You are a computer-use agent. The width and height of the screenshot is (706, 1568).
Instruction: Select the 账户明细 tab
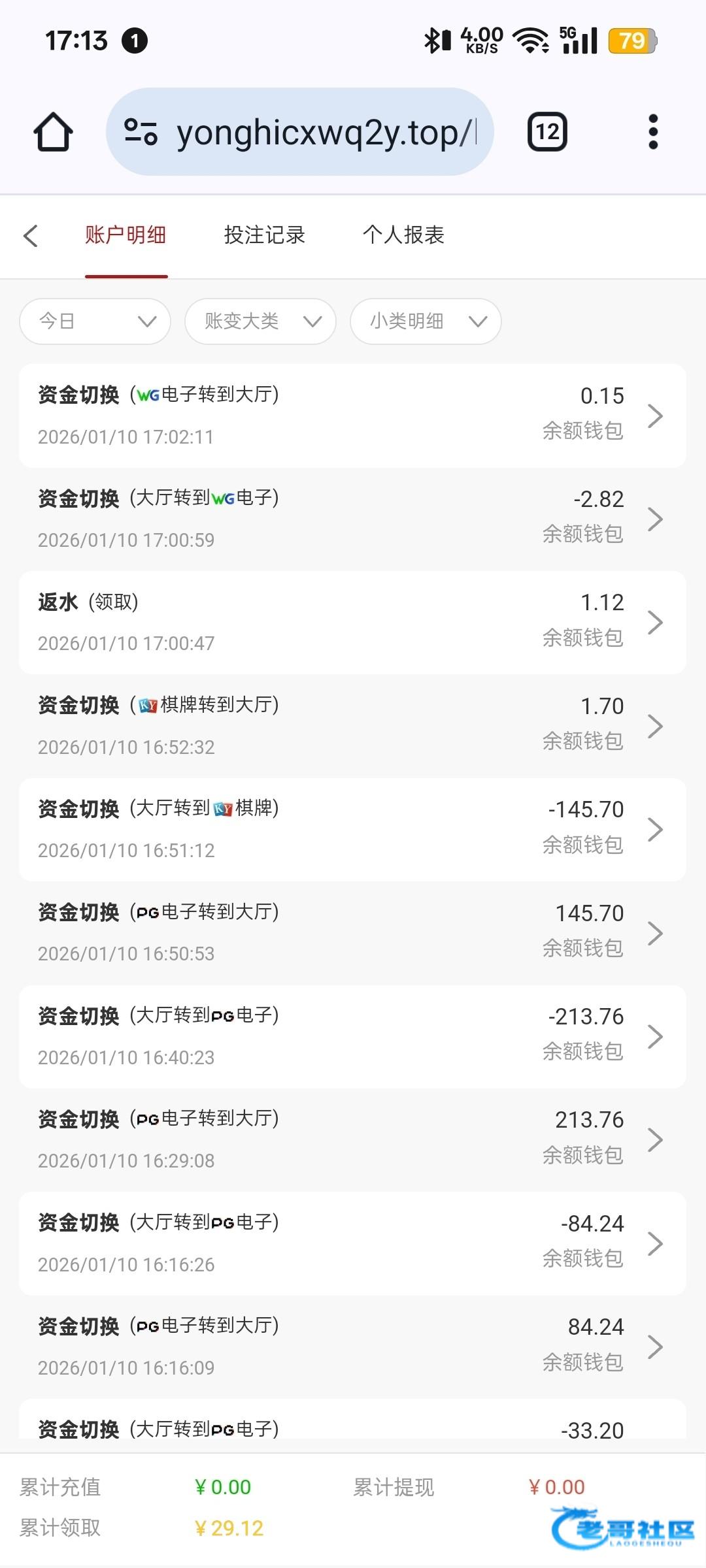[x=126, y=235]
